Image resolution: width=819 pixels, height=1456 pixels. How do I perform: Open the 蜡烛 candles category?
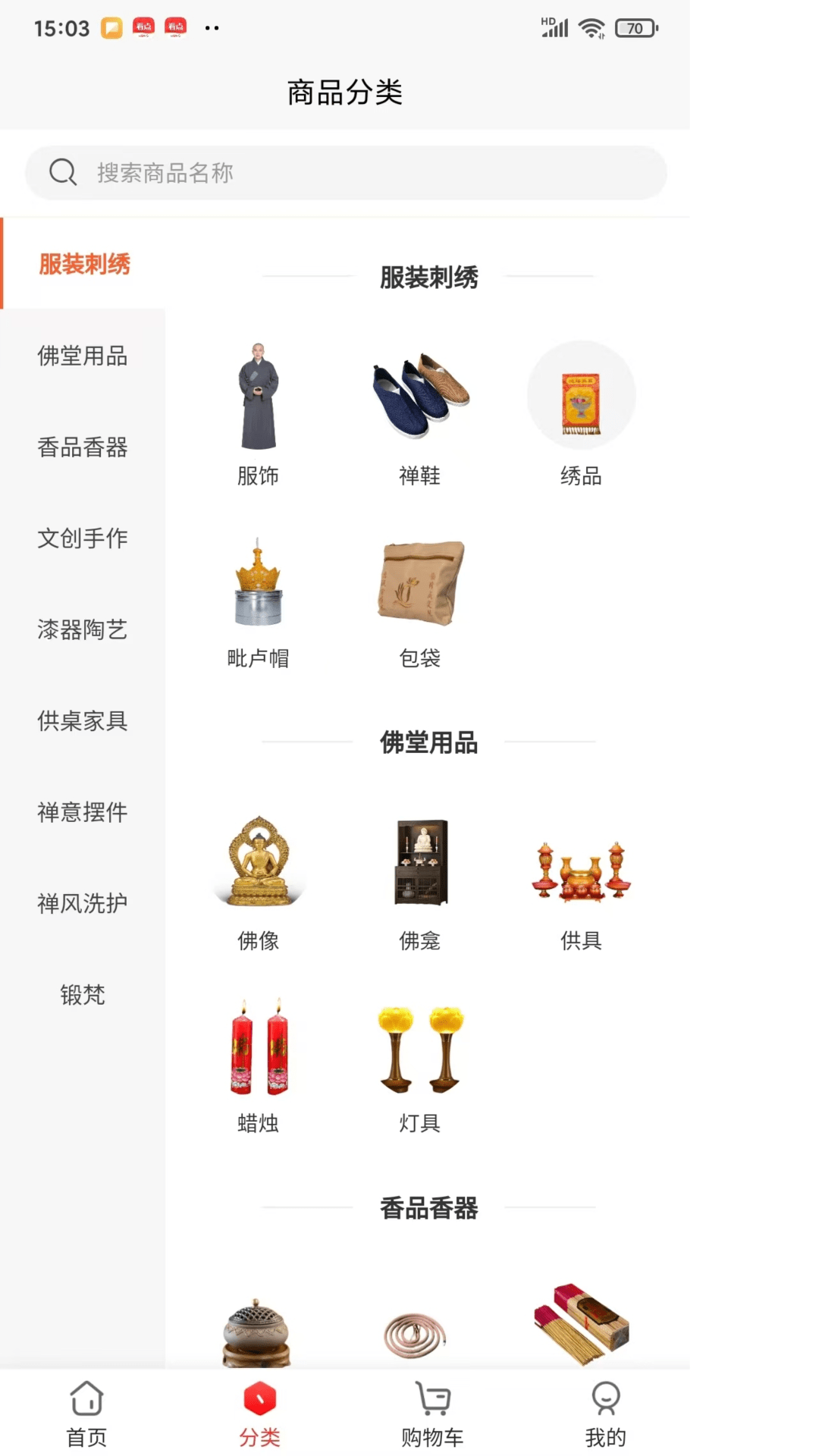(x=259, y=1049)
